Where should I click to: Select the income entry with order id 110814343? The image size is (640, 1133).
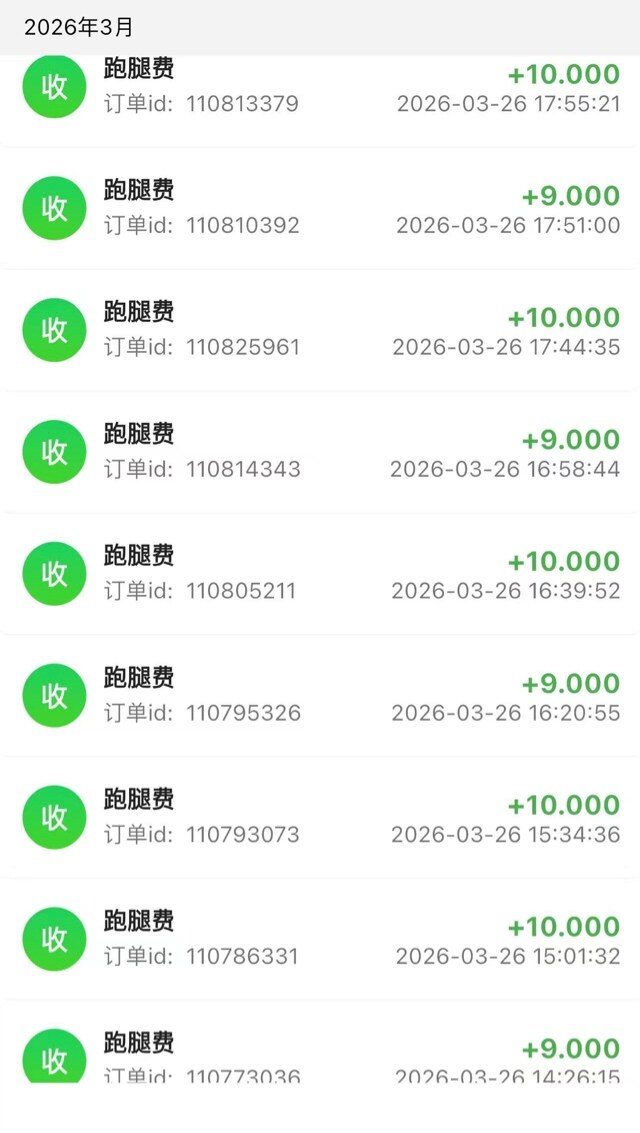[320, 452]
